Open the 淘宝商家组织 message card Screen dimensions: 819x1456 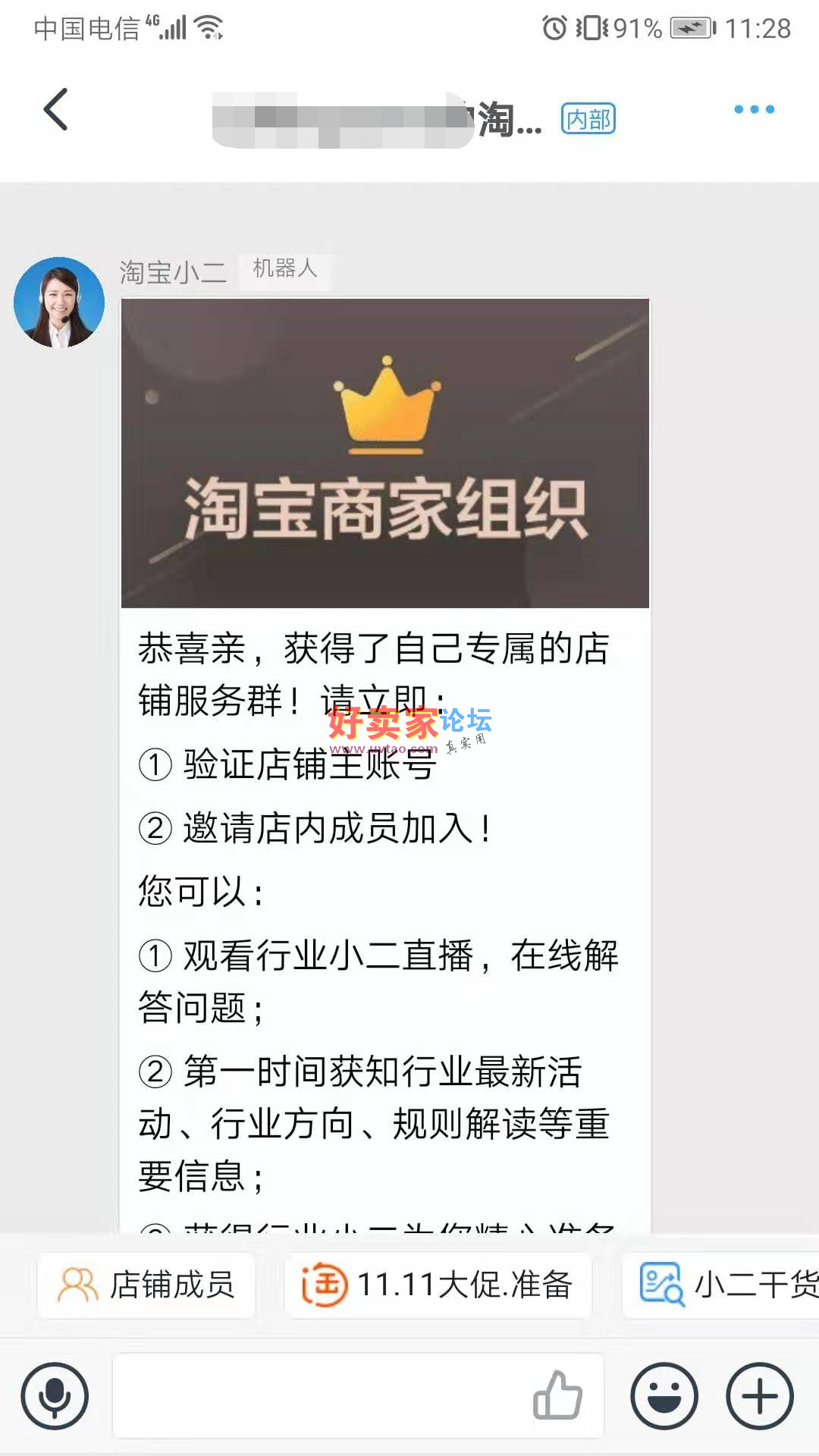(x=385, y=453)
